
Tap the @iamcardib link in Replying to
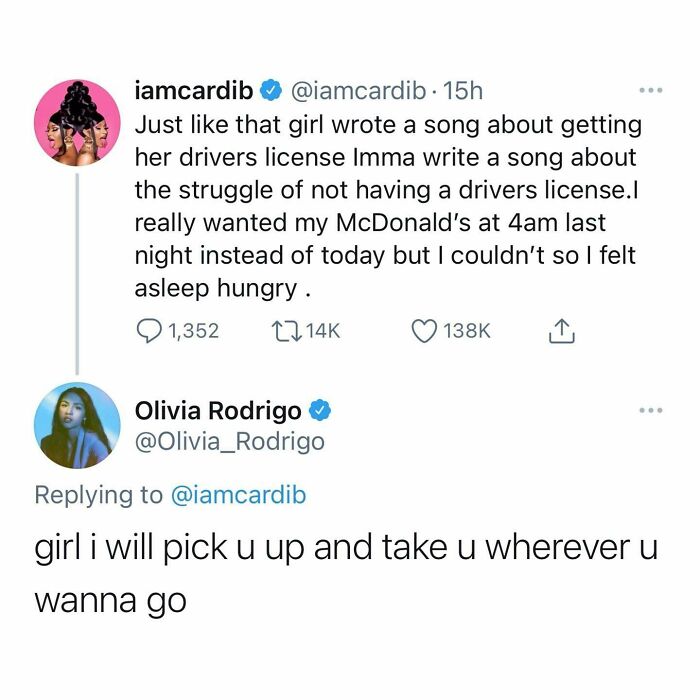[x=239, y=496]
